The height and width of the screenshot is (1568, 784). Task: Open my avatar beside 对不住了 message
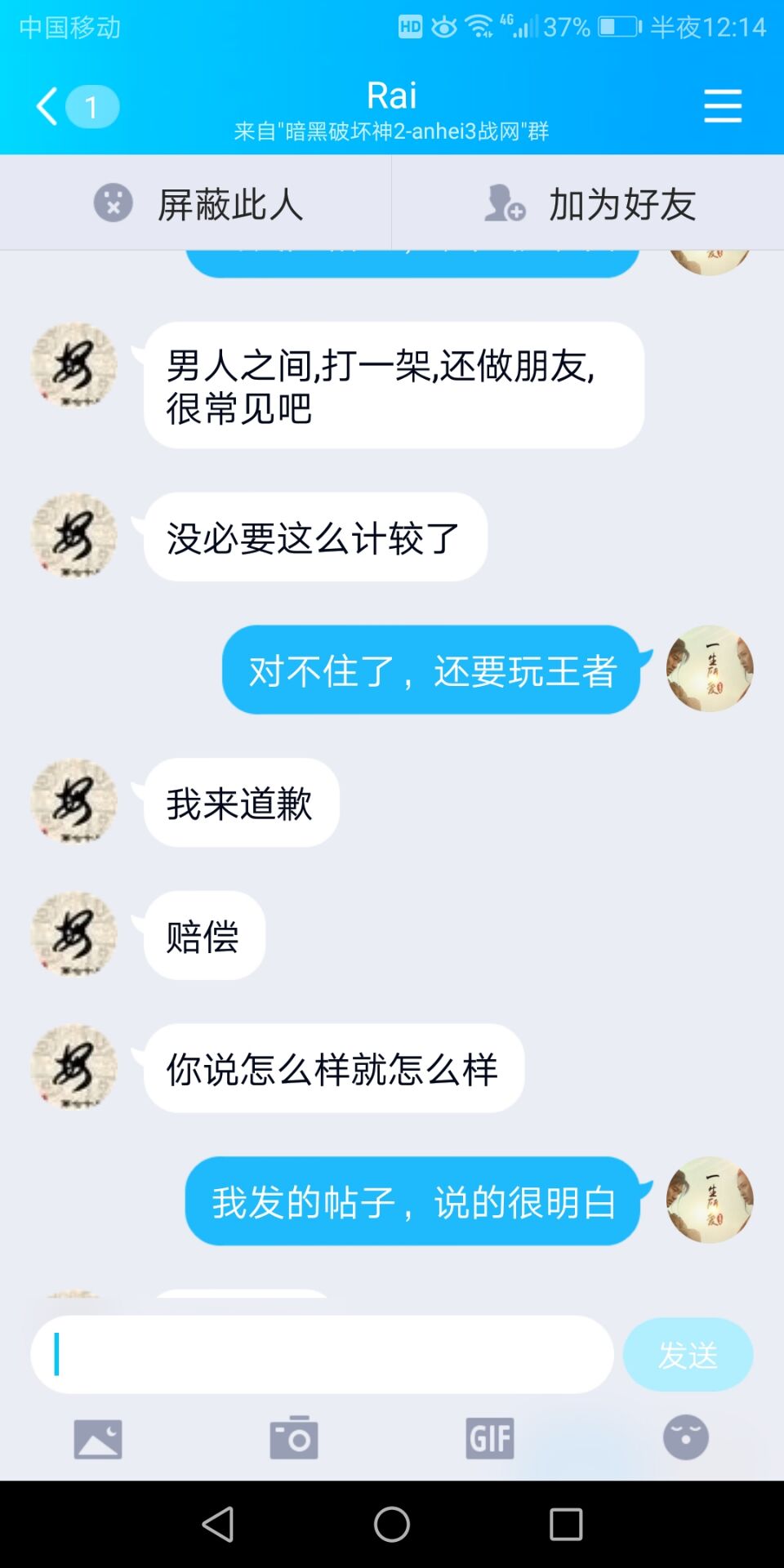pyautogui.click(x=709, y=669)
